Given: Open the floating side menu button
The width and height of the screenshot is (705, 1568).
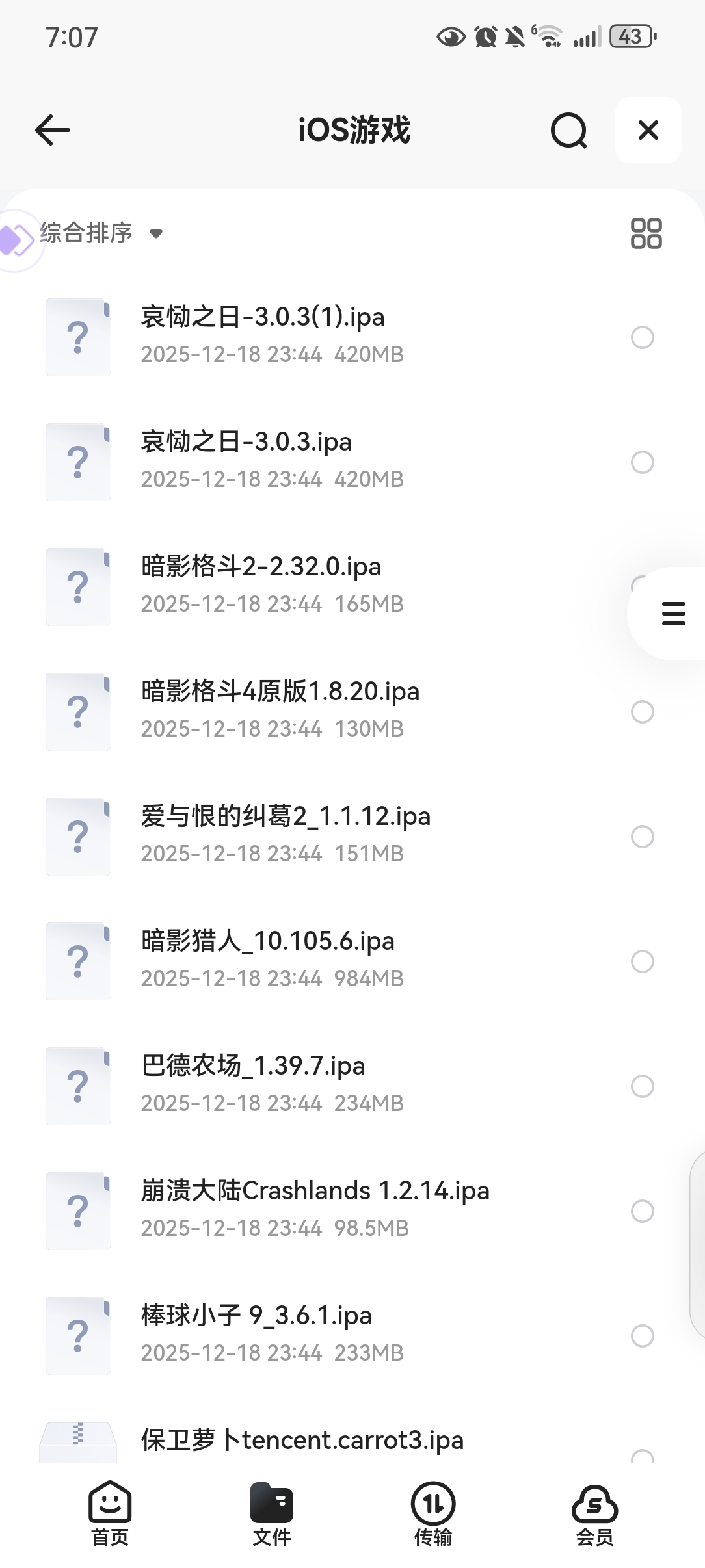Looking at the screenshot, I should tap(672, 614).
